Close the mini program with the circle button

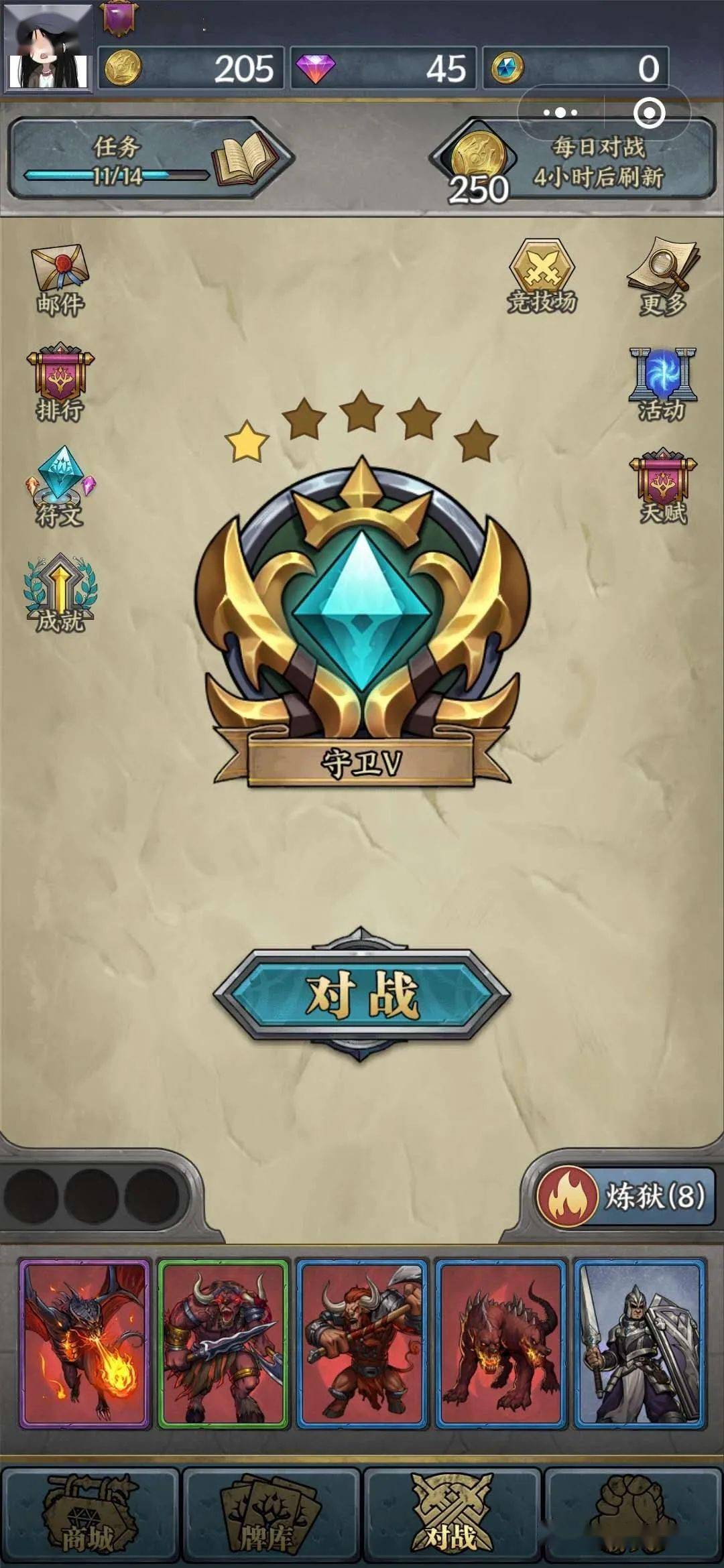coord(648,113)
